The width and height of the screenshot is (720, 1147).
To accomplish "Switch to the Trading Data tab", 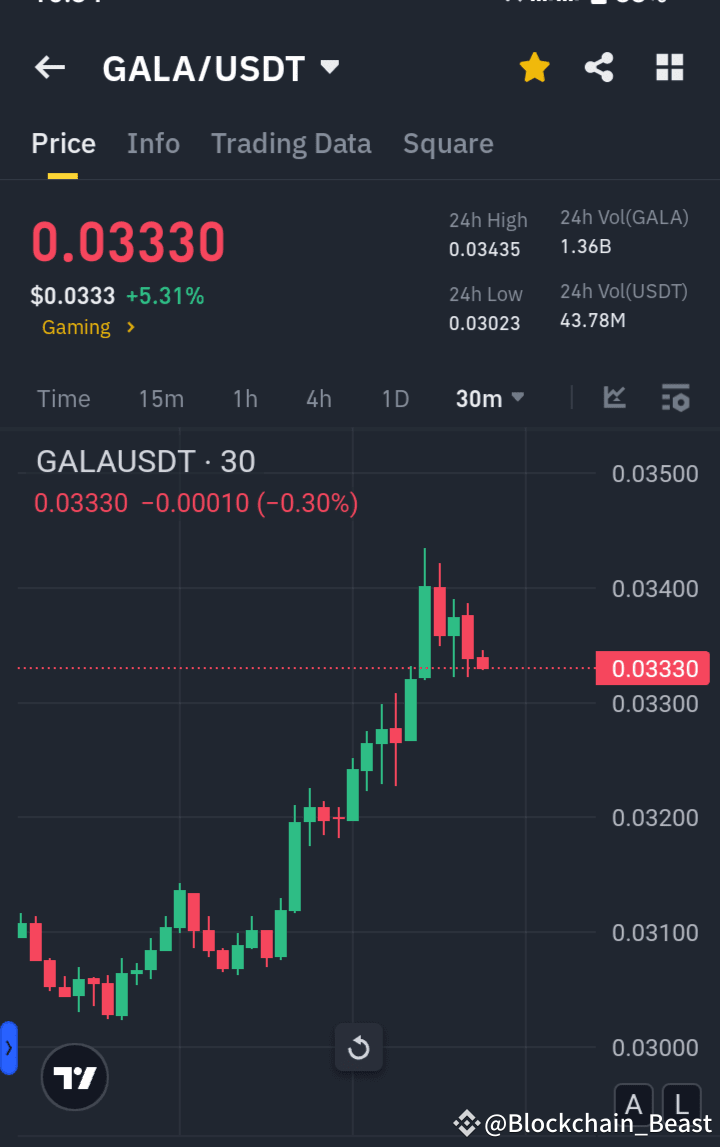I will 291,143.
